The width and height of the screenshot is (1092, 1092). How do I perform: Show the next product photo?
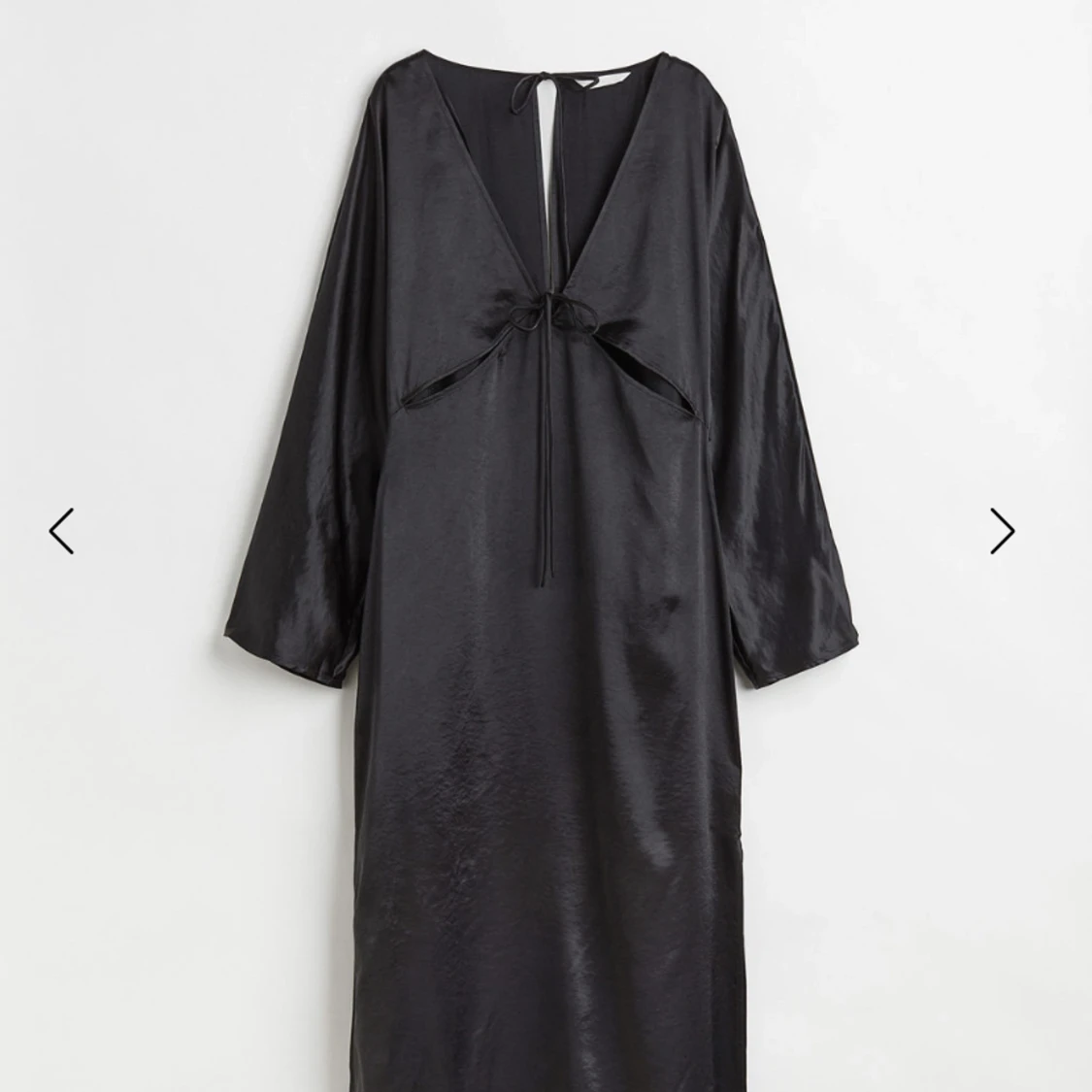tap(1002, 531)
